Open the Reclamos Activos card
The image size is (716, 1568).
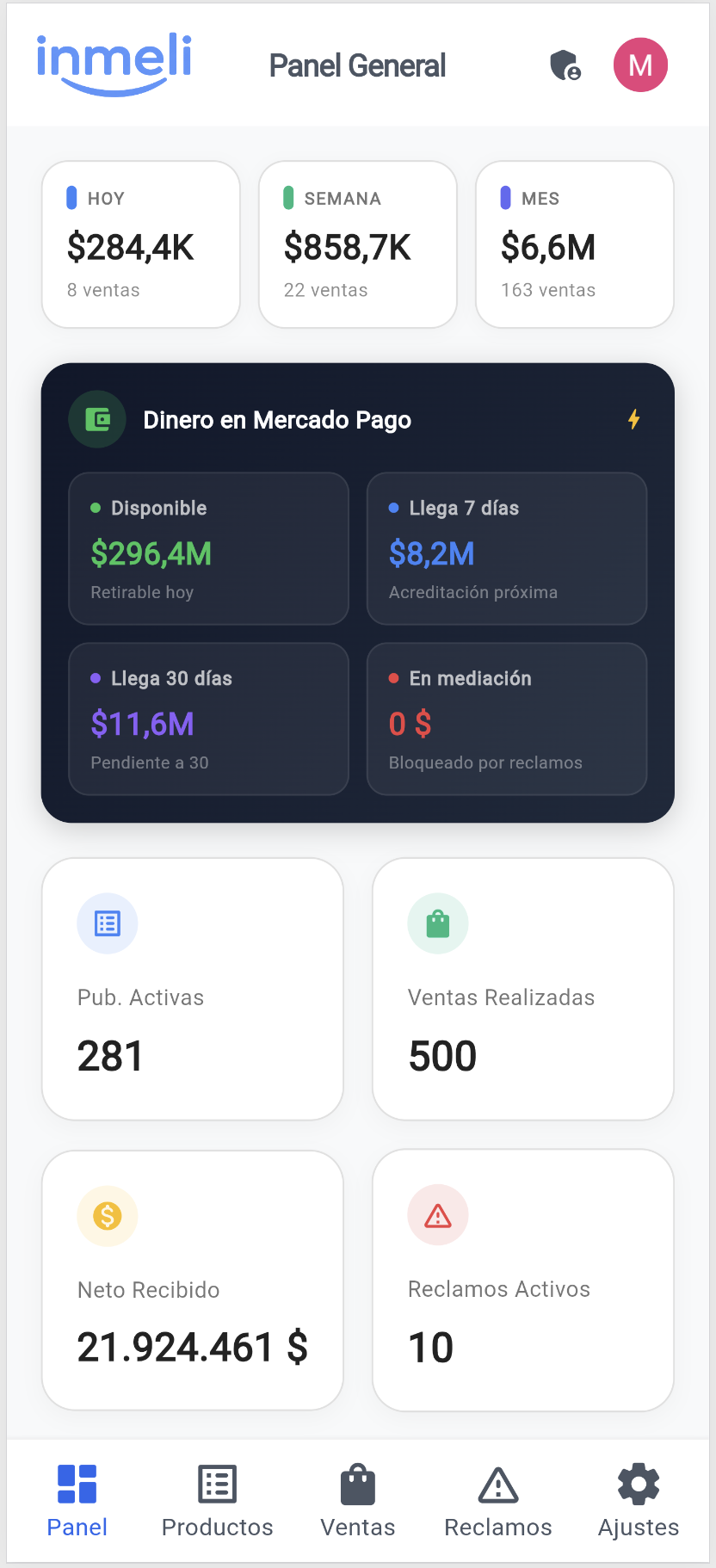click(523, 1281)
